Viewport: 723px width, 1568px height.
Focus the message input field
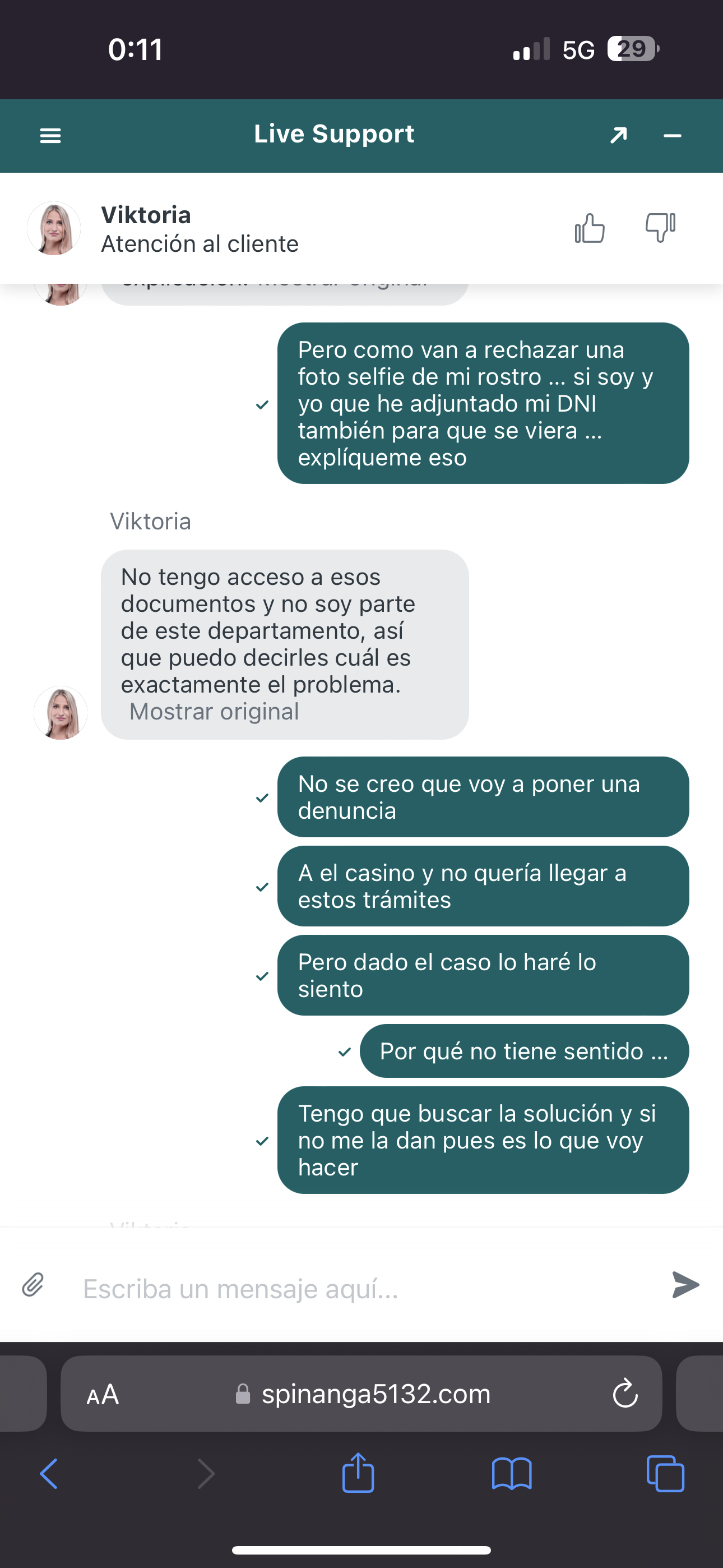[x=365, y=1289]
